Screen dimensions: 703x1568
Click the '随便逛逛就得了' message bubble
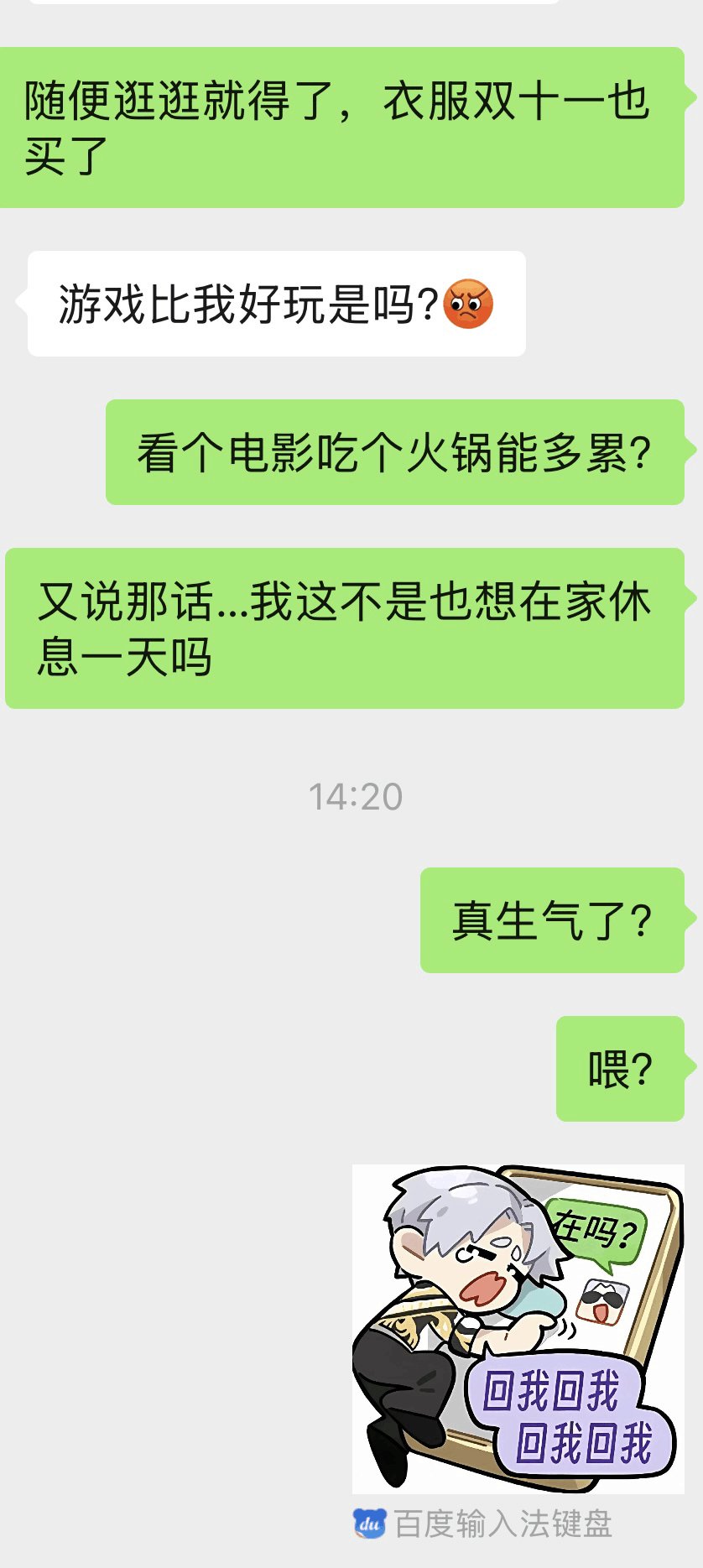click(342, 130)
